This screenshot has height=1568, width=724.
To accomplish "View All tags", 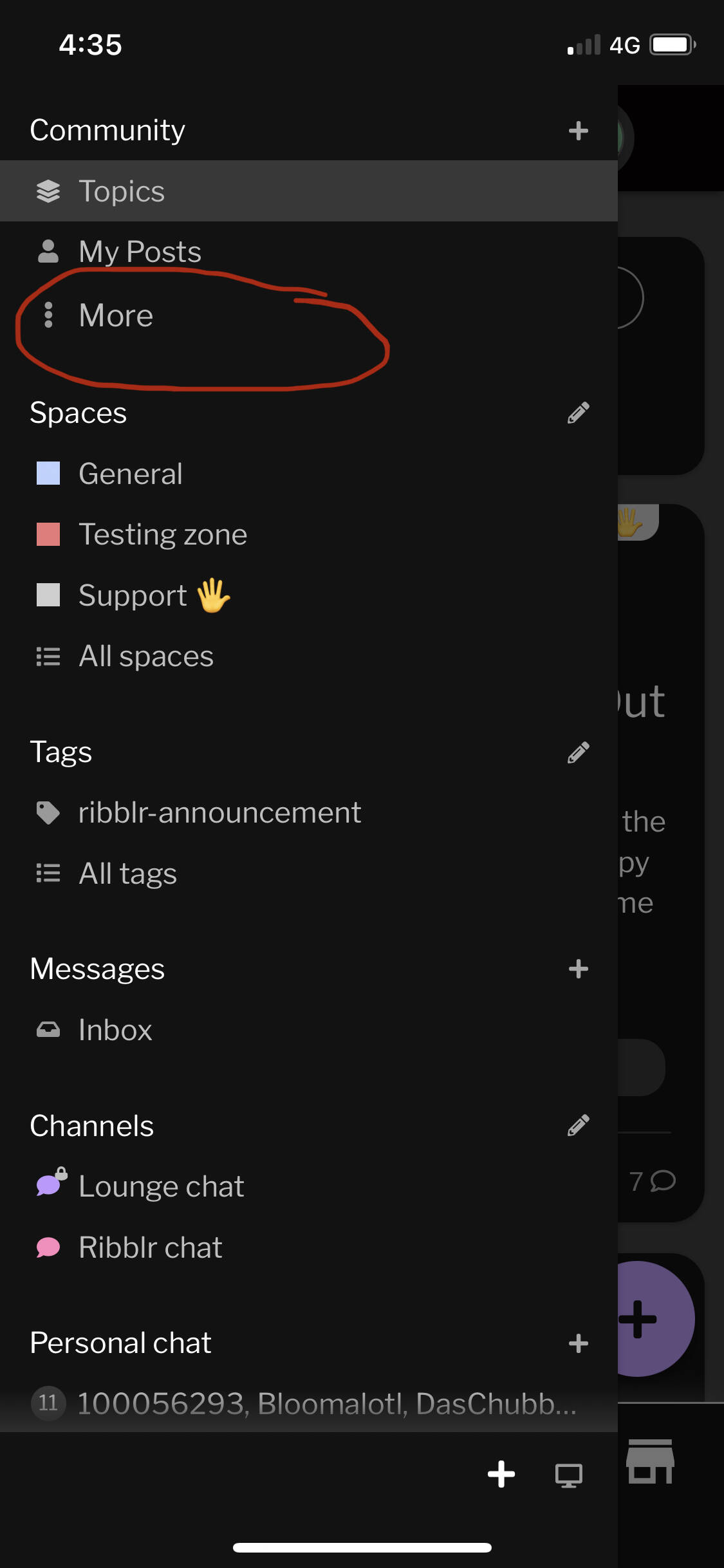I will [x=309, y=873].
